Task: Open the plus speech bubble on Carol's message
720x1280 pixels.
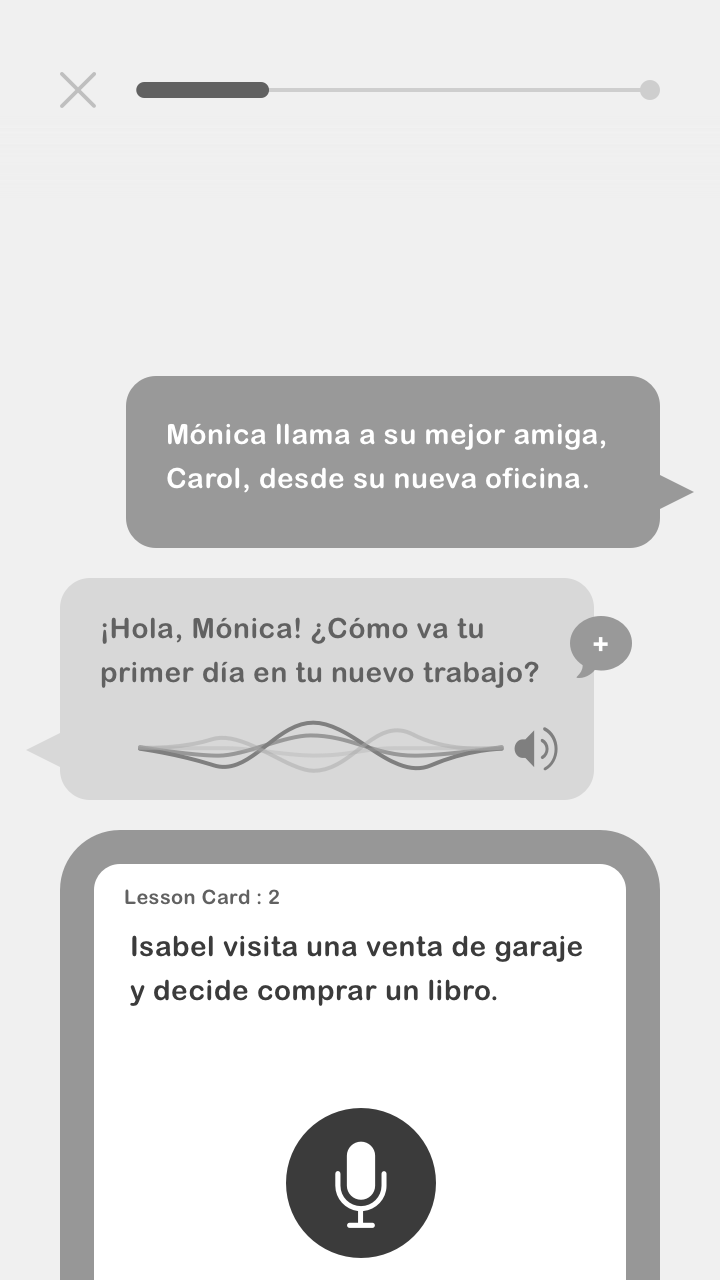Action: (x=600, y=645)
